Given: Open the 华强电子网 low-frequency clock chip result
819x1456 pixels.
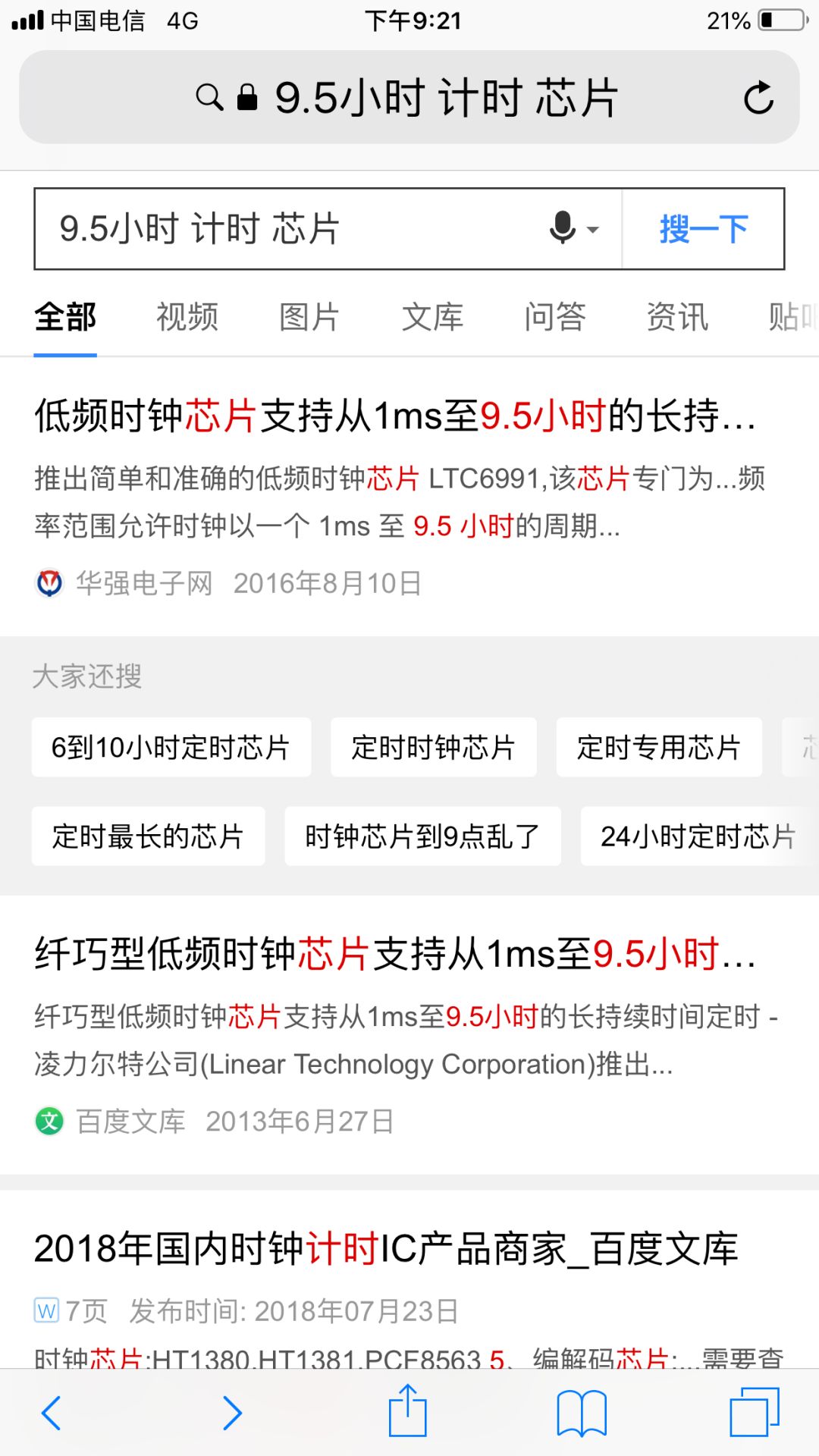Looking at the screenshot, I should [394, 416].
